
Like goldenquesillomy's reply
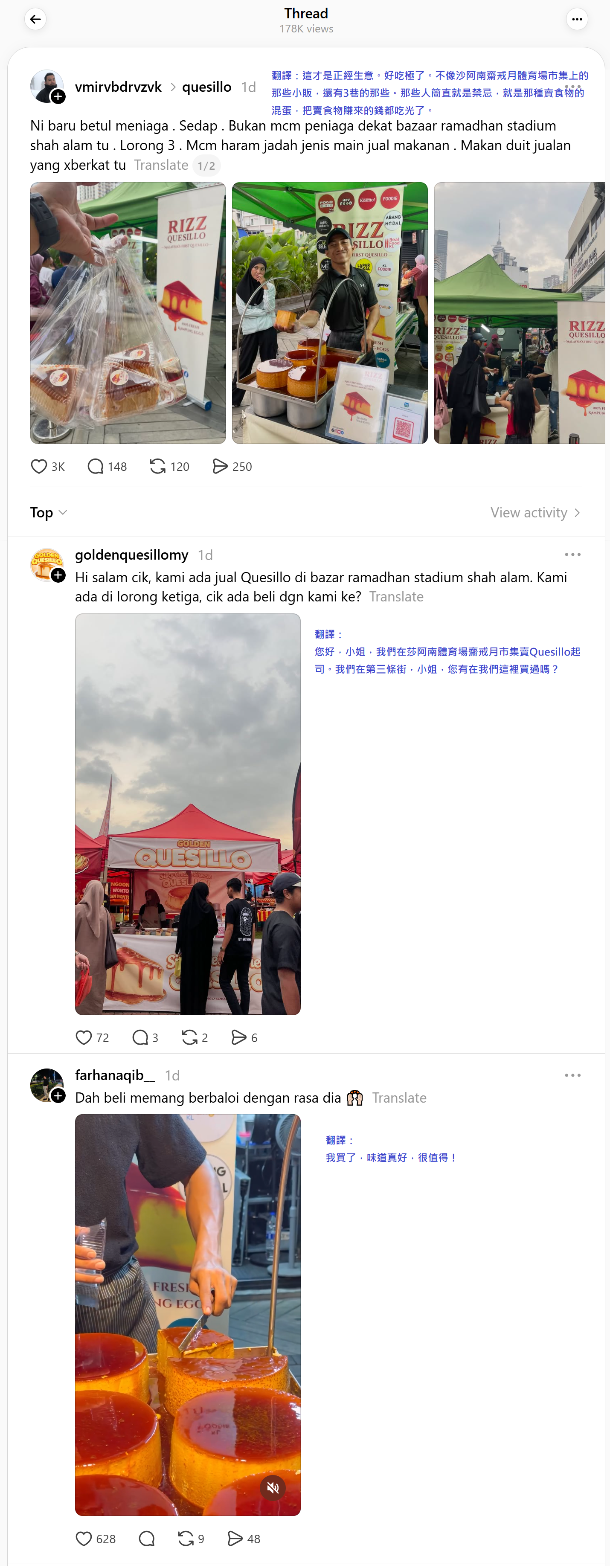pyautogui.click(x=84, y=1037)
